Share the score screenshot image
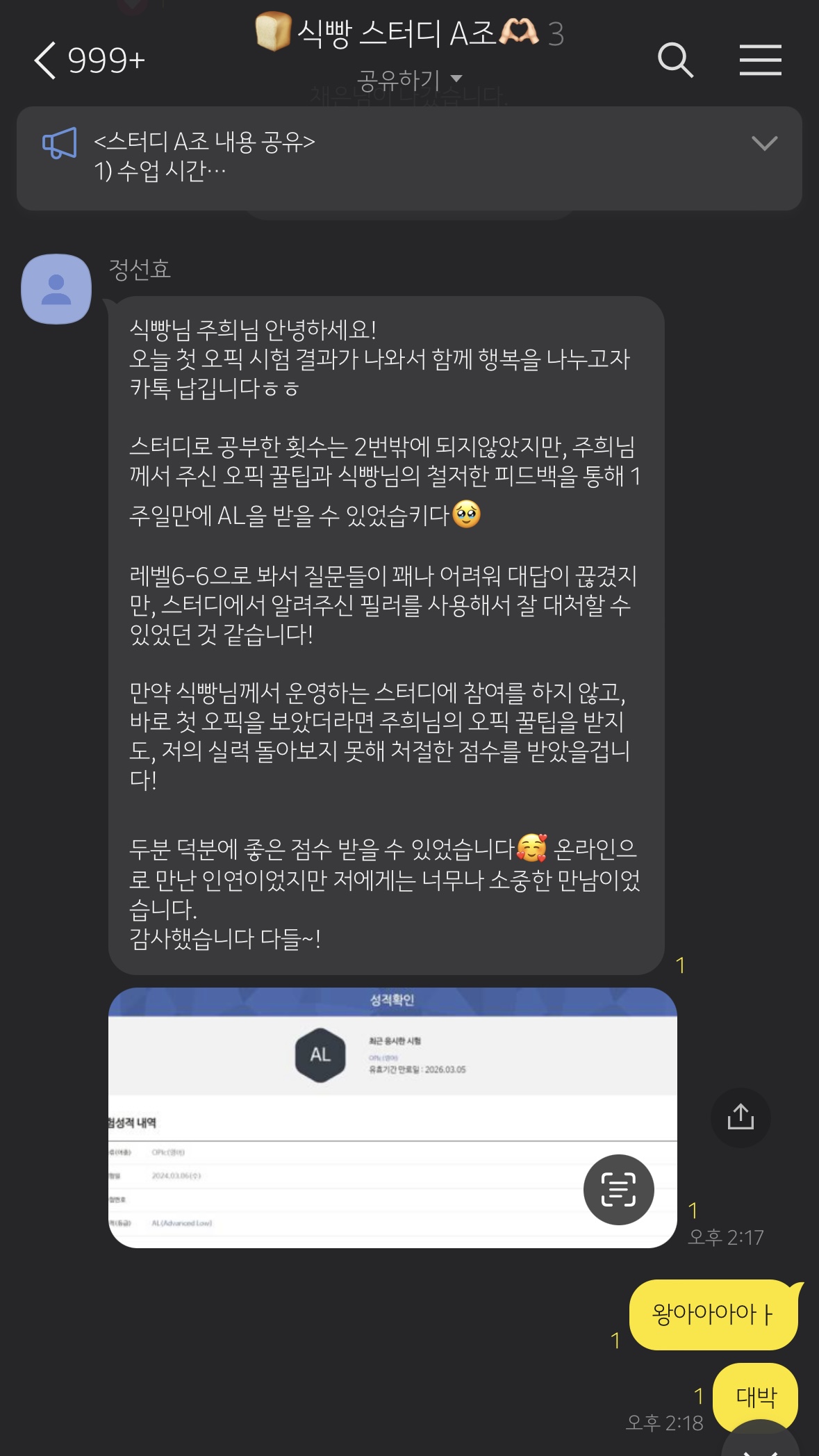This screenshot has width=819, height=1456. pos(741,1118)
